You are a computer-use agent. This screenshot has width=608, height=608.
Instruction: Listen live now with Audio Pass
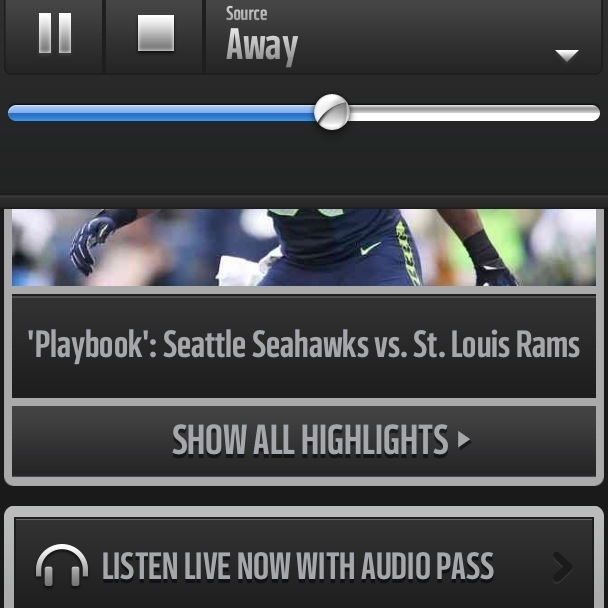(x=304, y=566)
